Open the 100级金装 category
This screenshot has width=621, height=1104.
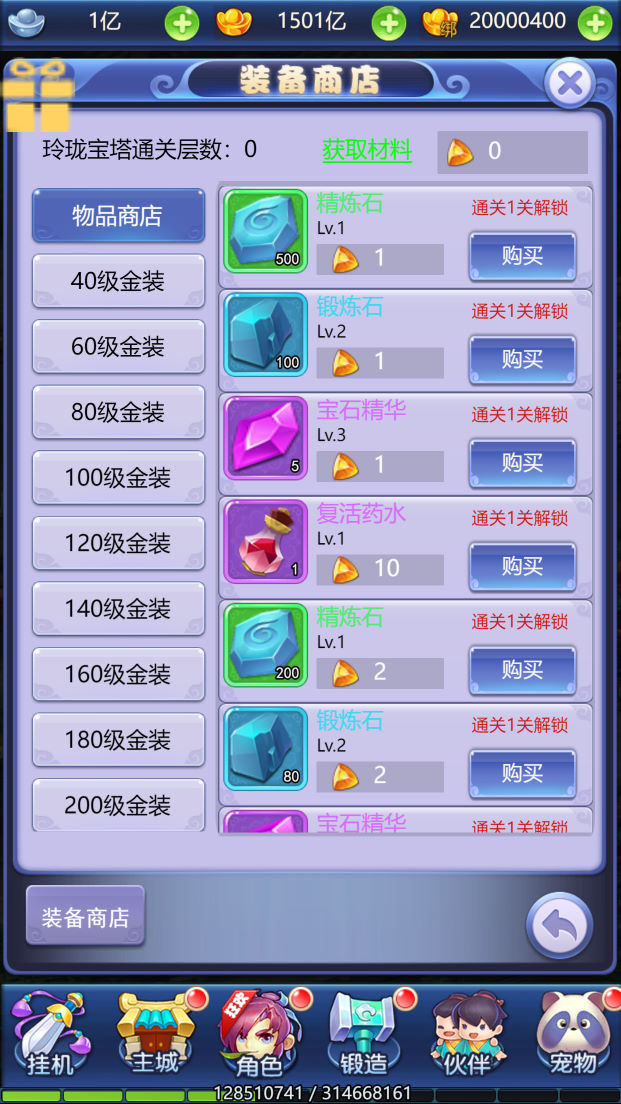[118, 478]
